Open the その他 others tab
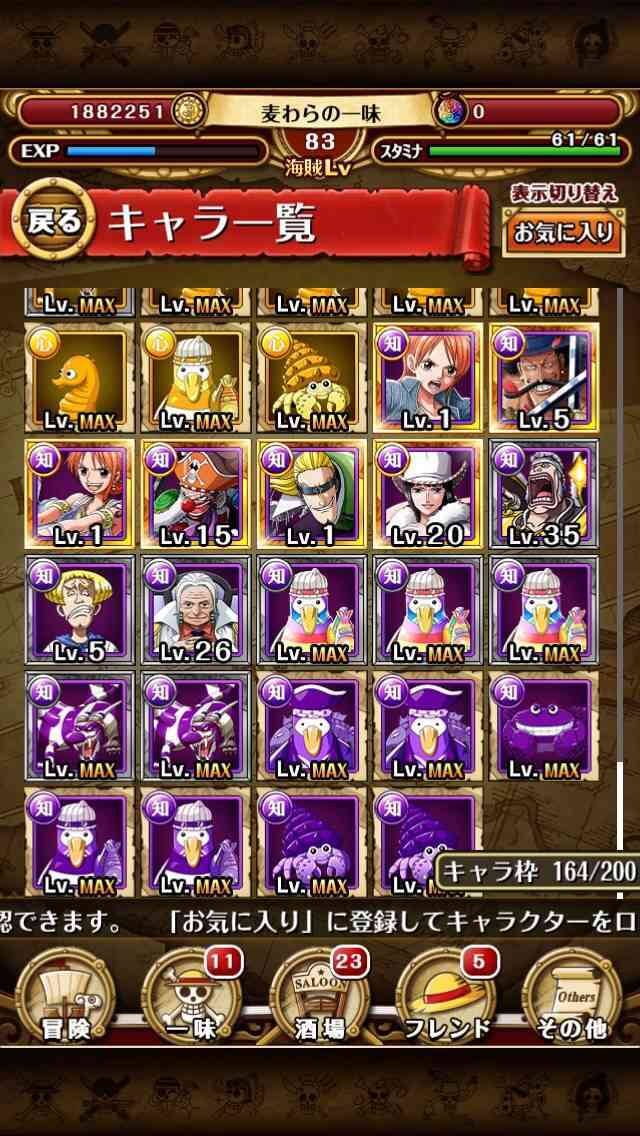The height and width of the screenshot is (1136, 640). coord(571,996)
